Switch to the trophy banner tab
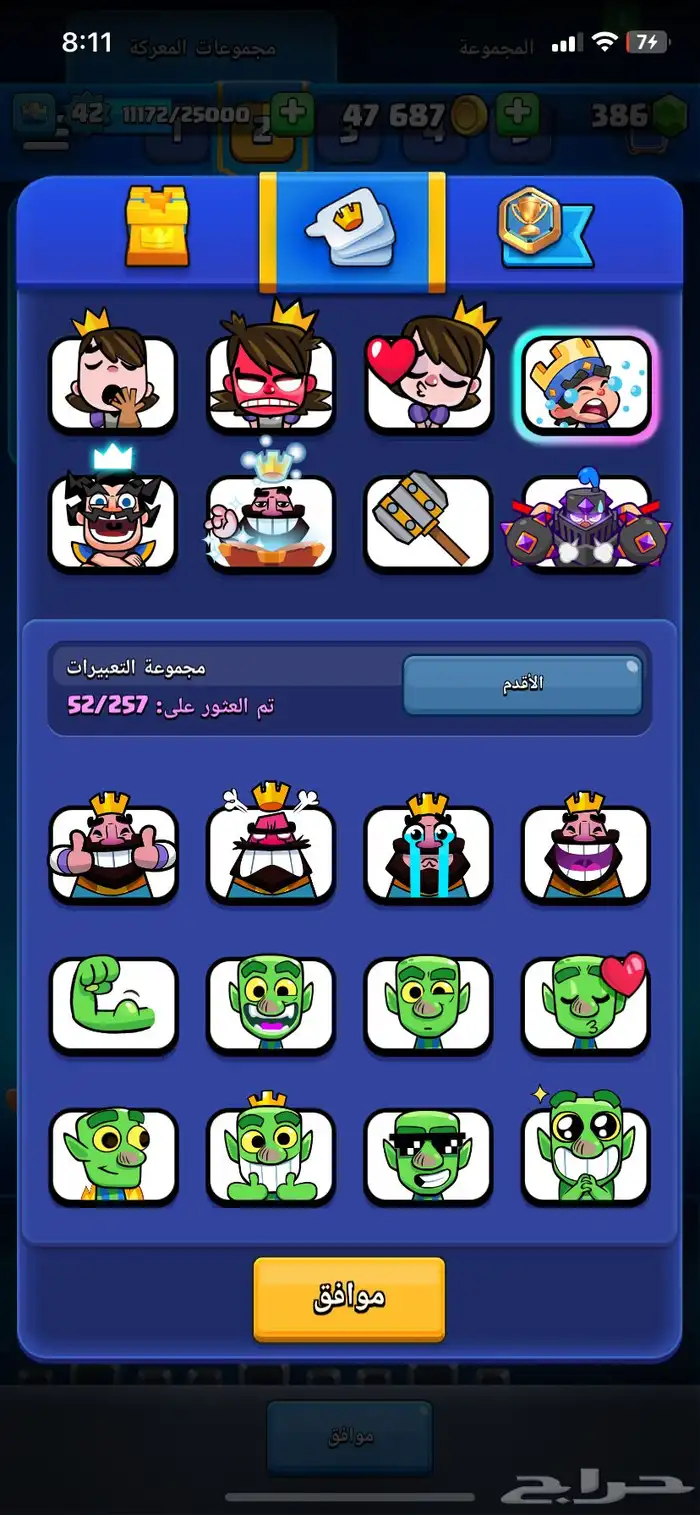700x1515 pixels. tap(545, 229)
